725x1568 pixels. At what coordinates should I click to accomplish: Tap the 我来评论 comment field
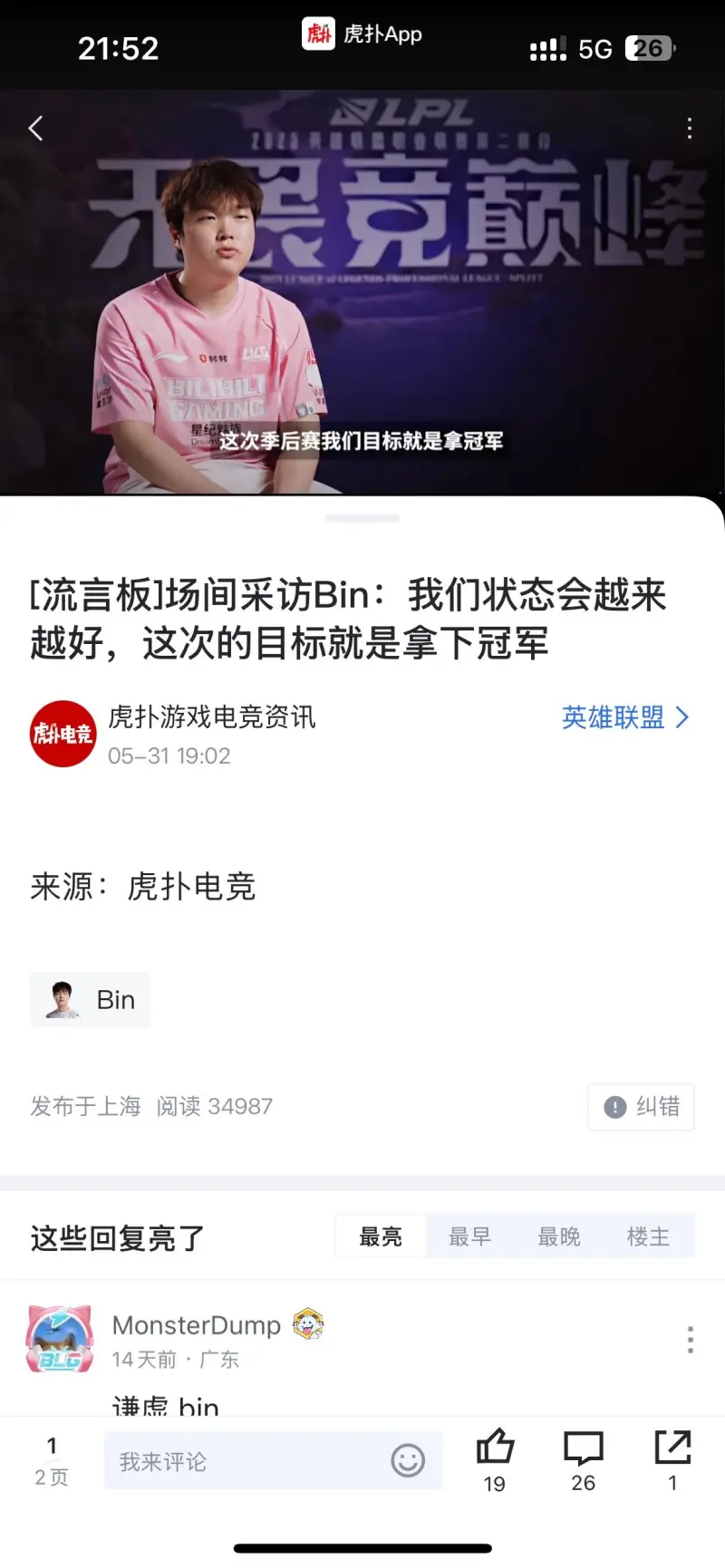coord(245,1461)
